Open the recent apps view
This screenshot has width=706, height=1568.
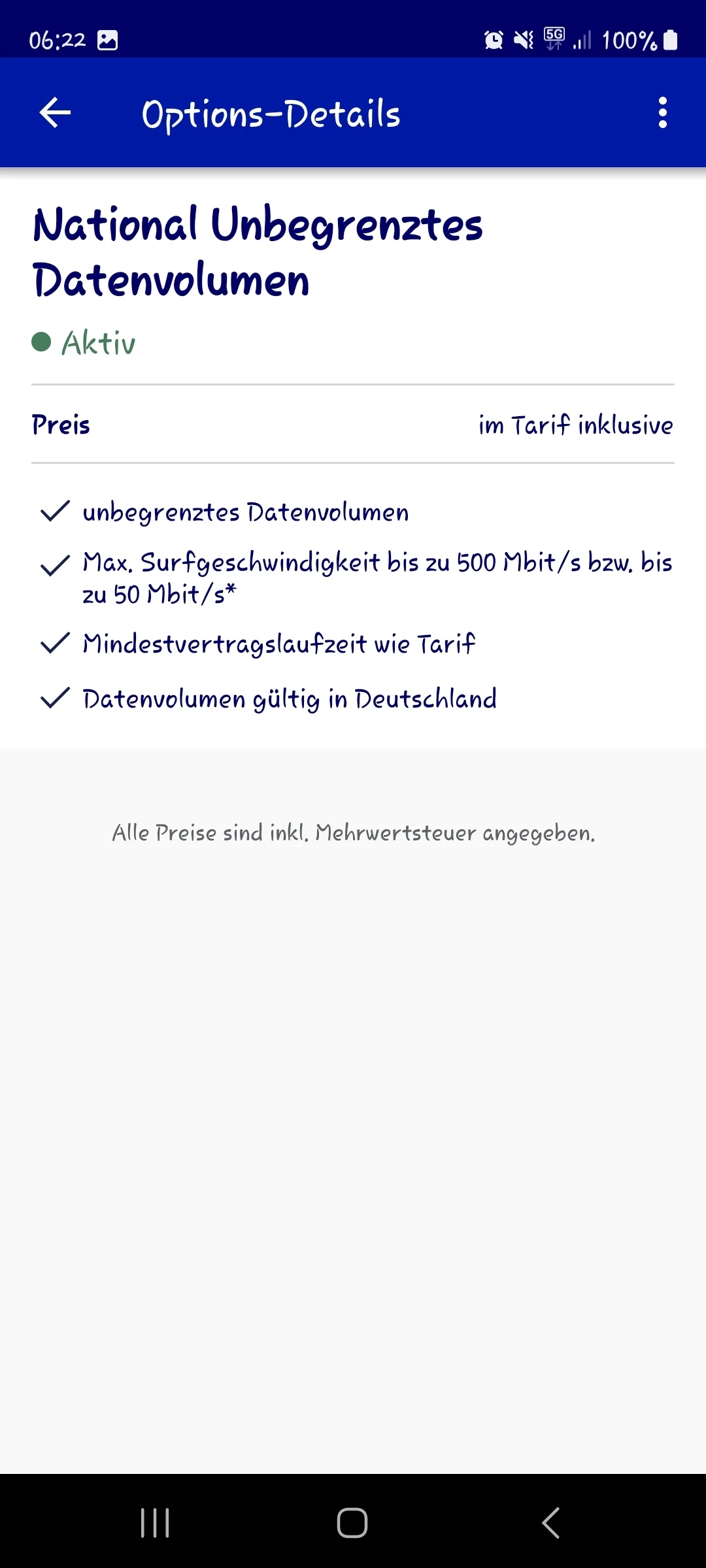[155, 1523]
